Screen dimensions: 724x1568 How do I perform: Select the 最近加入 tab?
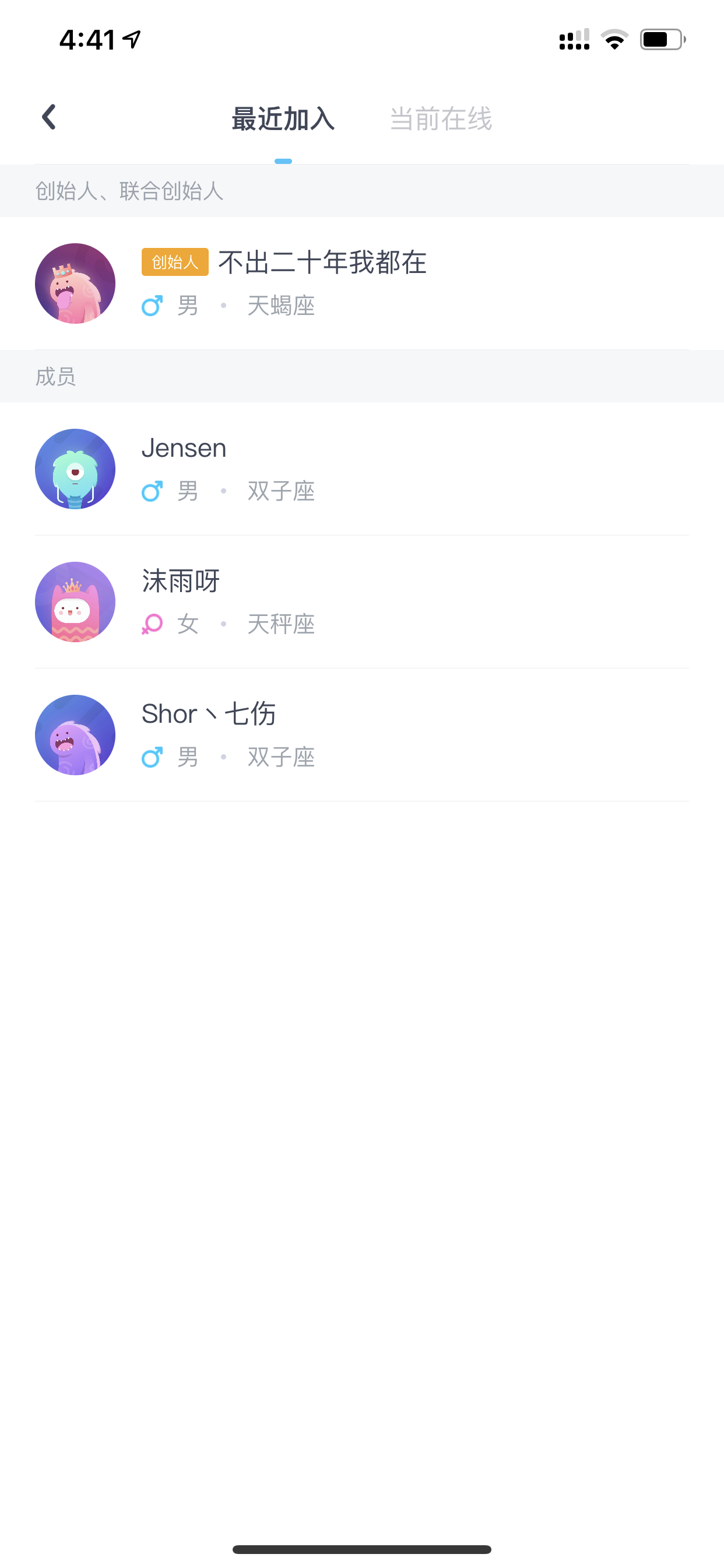[283, 118]
